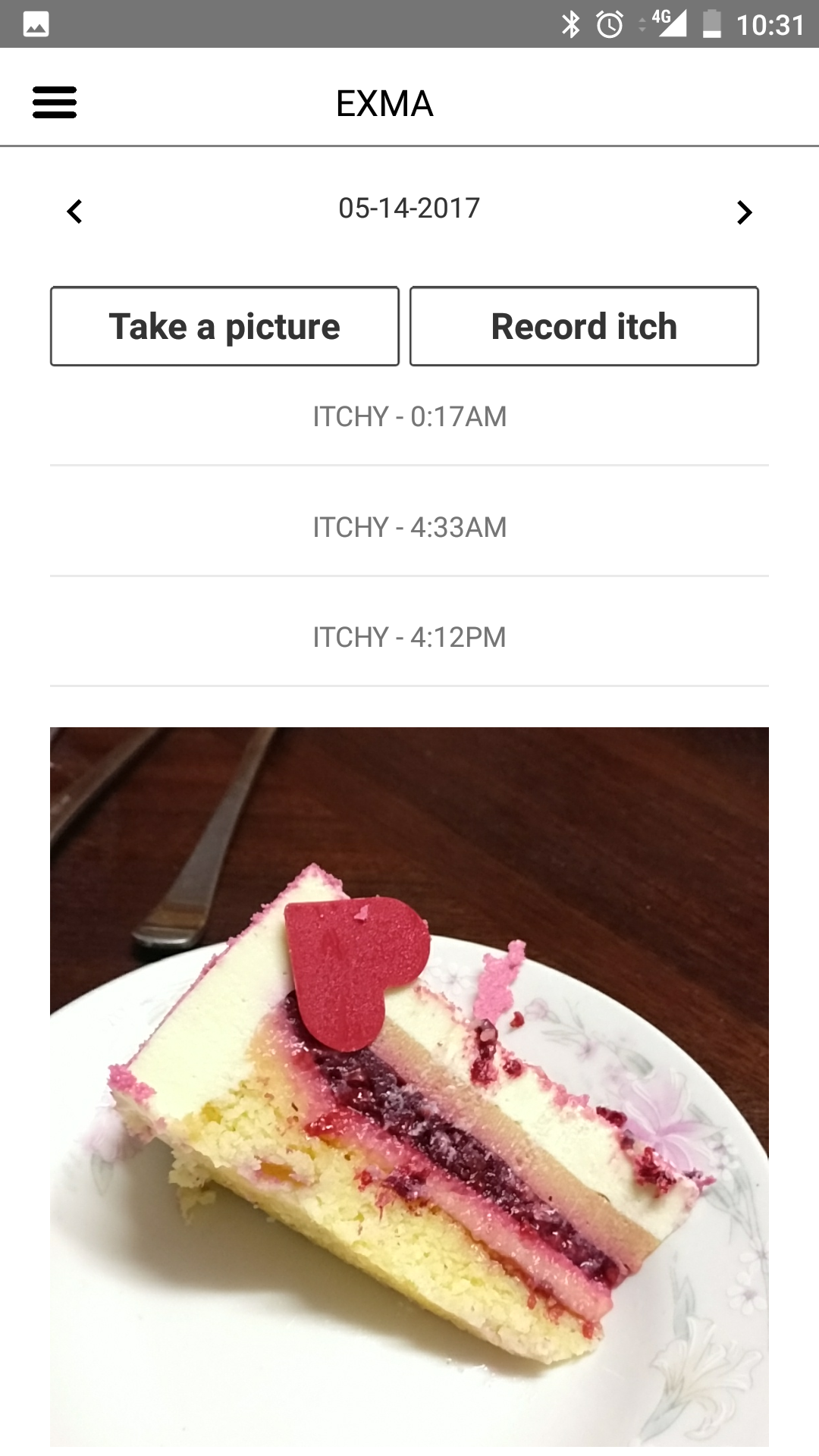Tap the Take a picture button

[224, 326]
